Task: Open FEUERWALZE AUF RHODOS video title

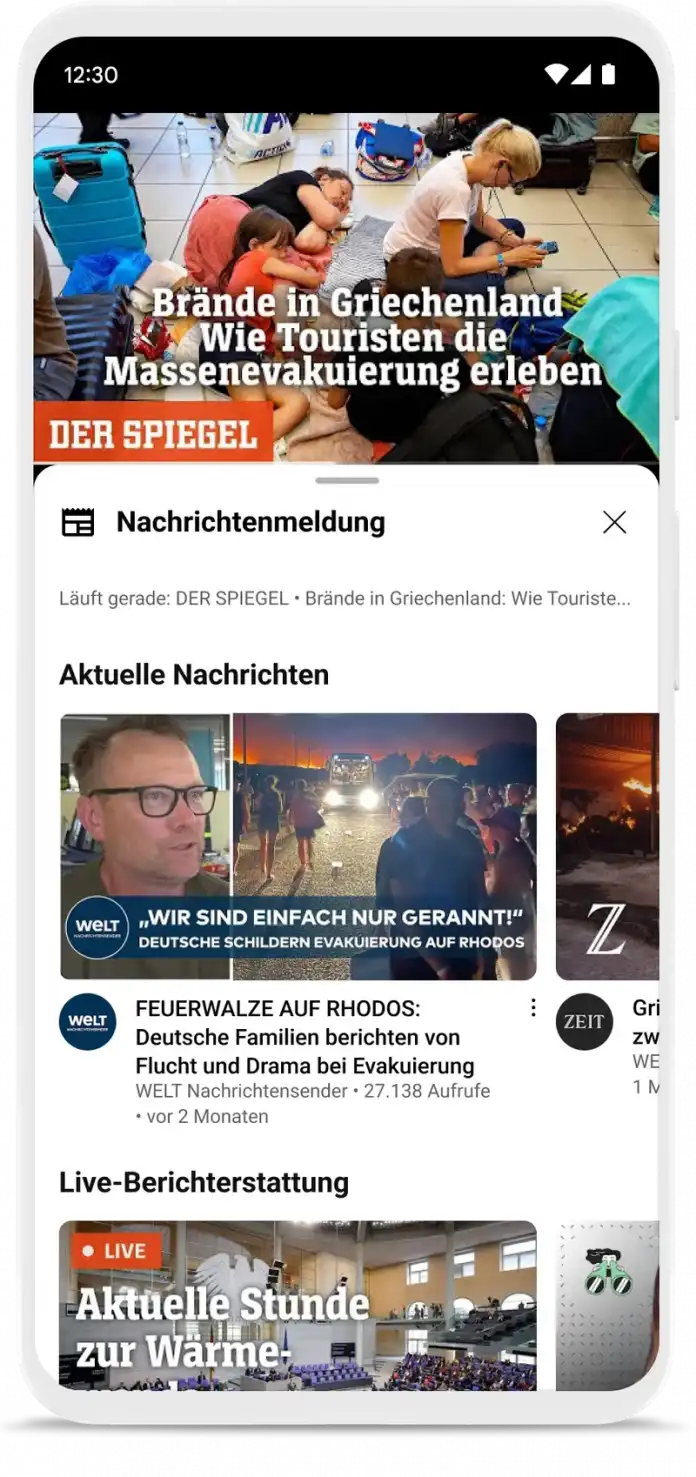Action: [x=304, y=1037]
